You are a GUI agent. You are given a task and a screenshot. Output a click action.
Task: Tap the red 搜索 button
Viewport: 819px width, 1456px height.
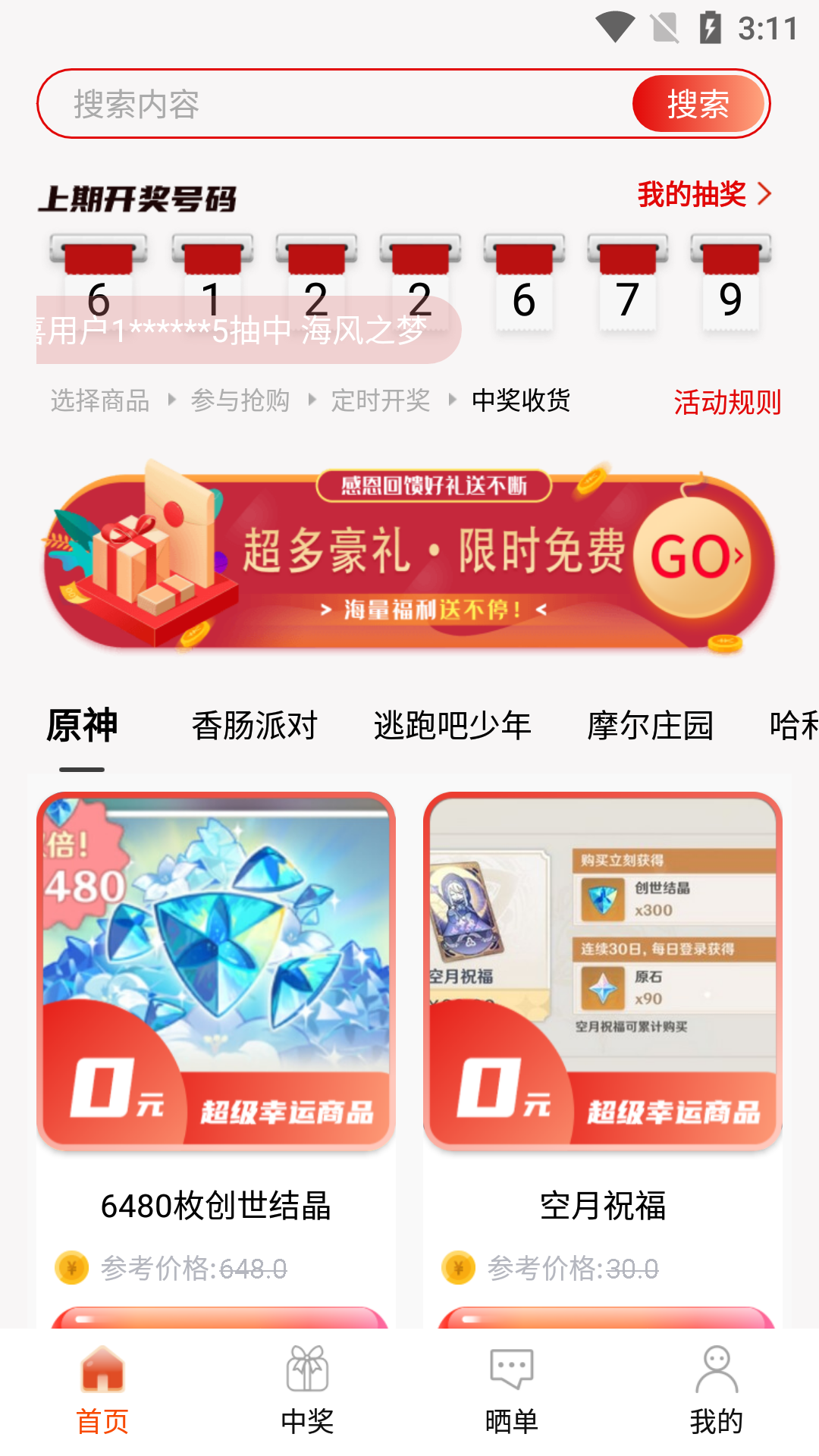click(x=698, y=104)
